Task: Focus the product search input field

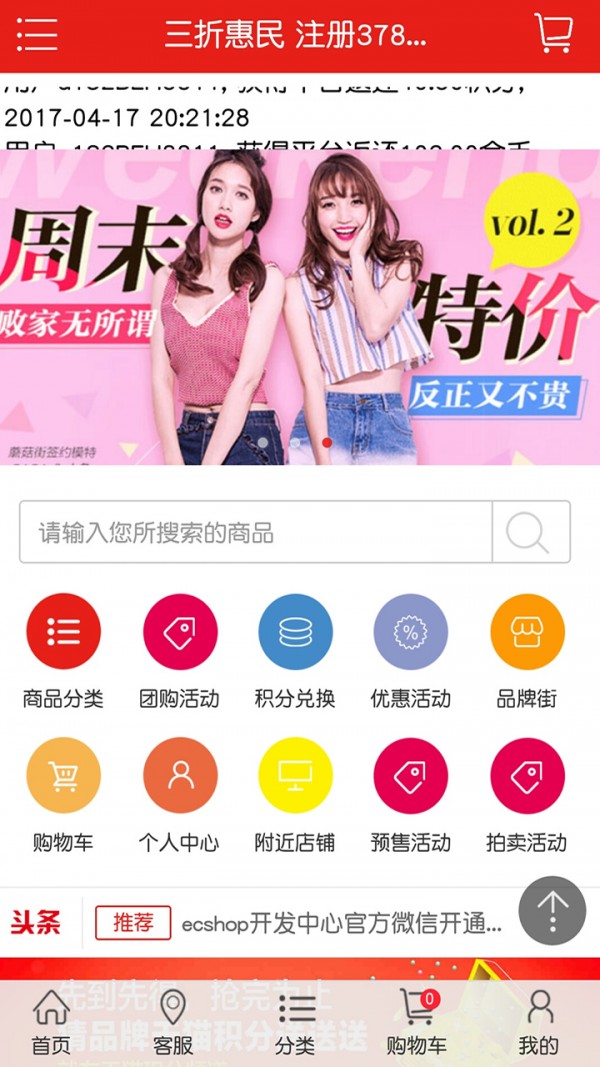Action: point(256,532)
